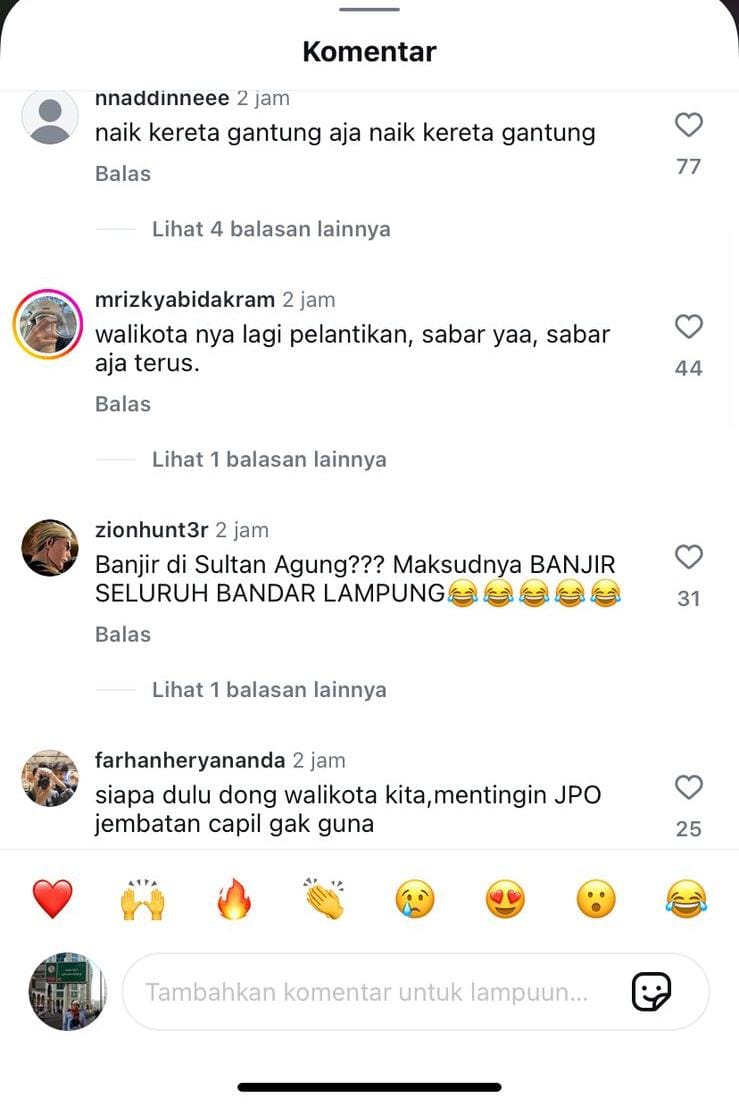Reply to zionhunt3r's comment
The height and width of the screenshot is (1106, 739).
123,634
